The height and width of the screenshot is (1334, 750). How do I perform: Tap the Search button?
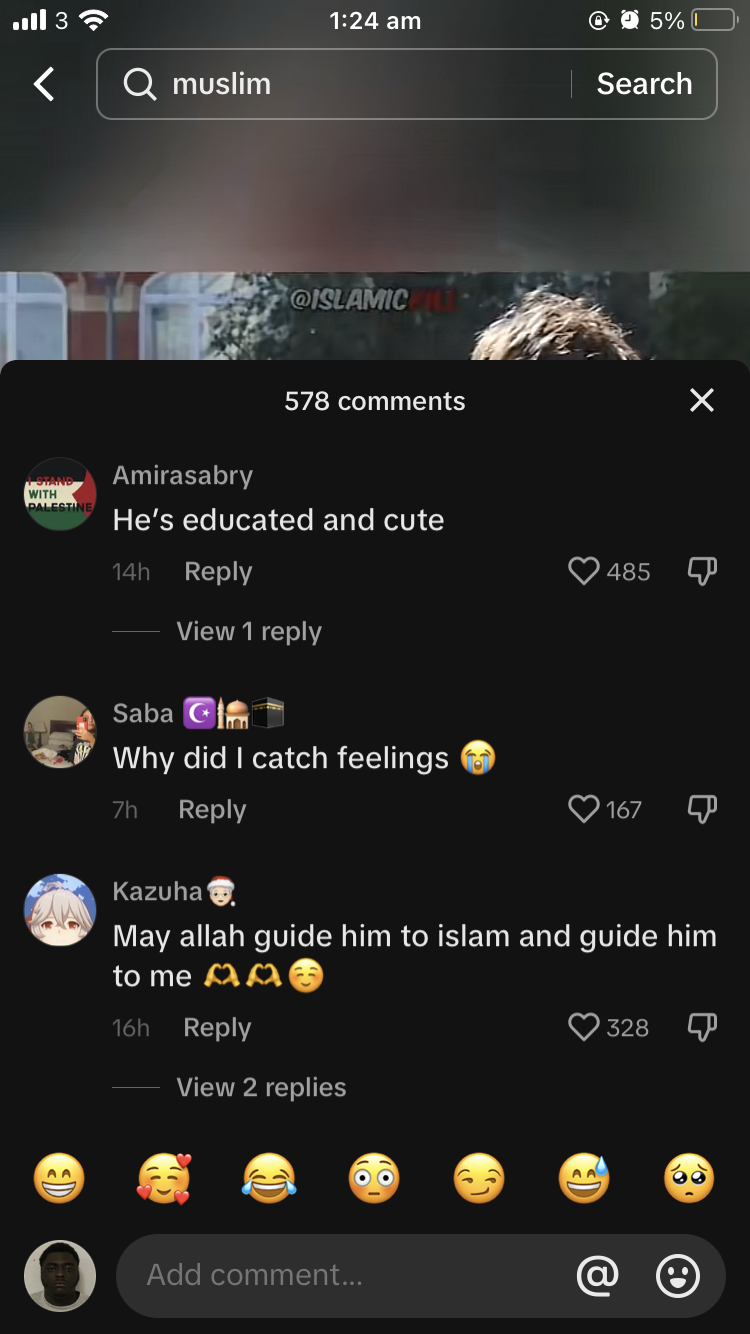pyautogui.click(x=644, y=84)
